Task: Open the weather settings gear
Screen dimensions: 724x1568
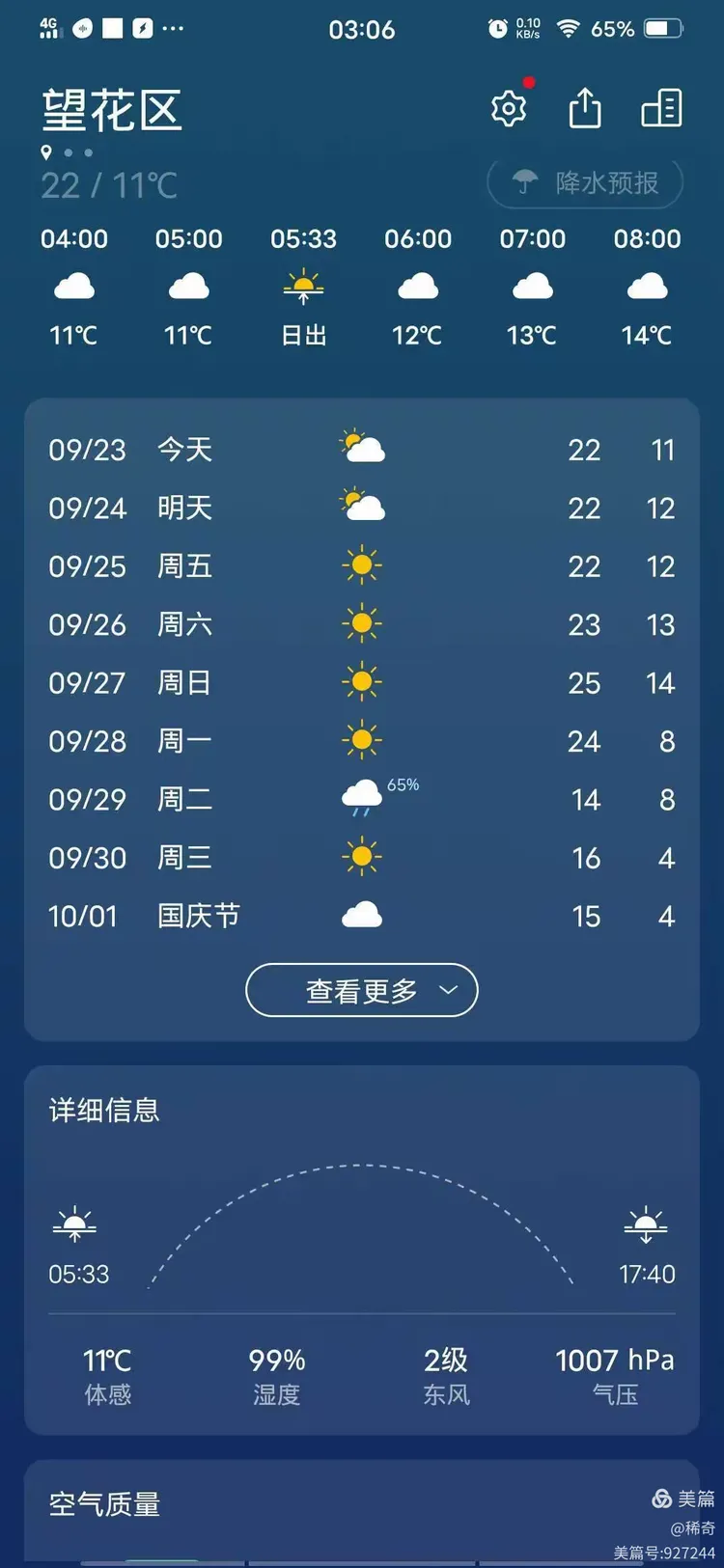Action: tap(509, 108)
